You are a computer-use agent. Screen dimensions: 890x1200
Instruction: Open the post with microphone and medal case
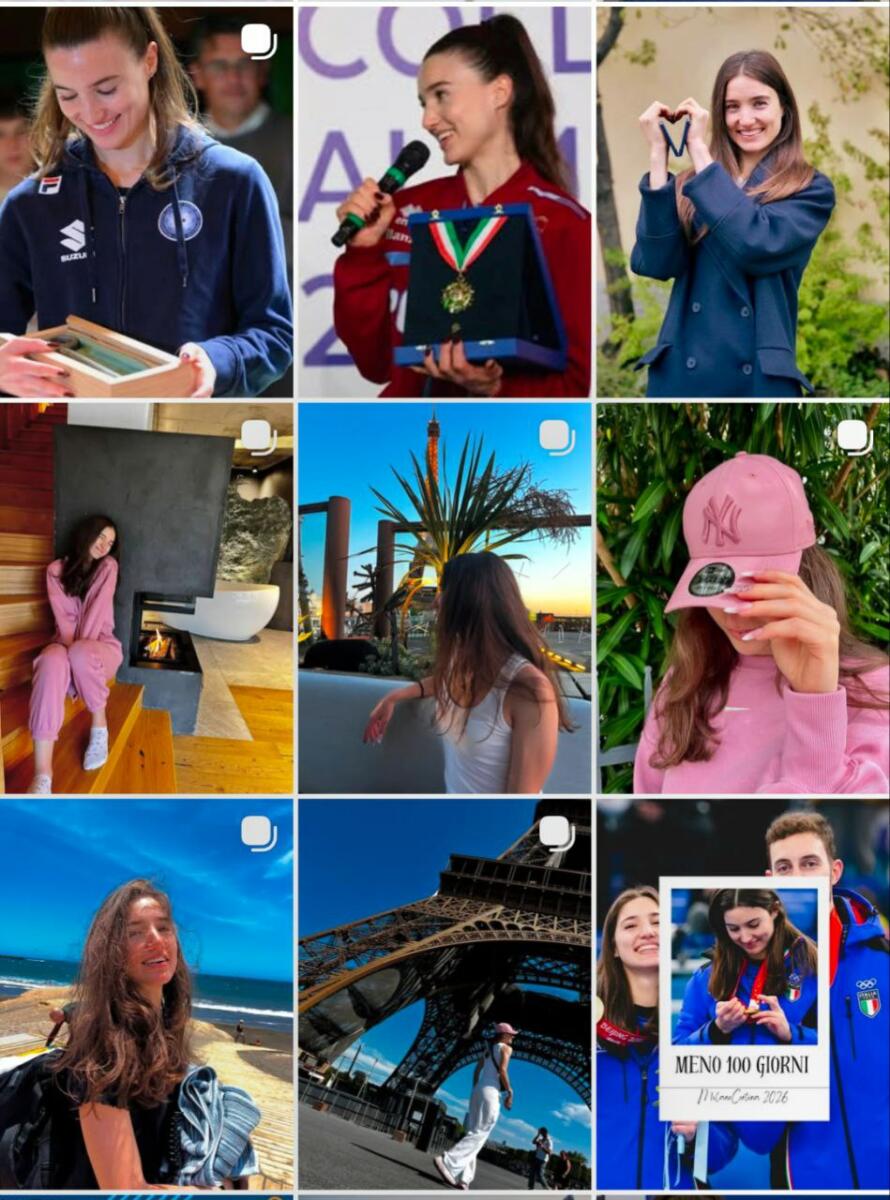click(444, 202)
